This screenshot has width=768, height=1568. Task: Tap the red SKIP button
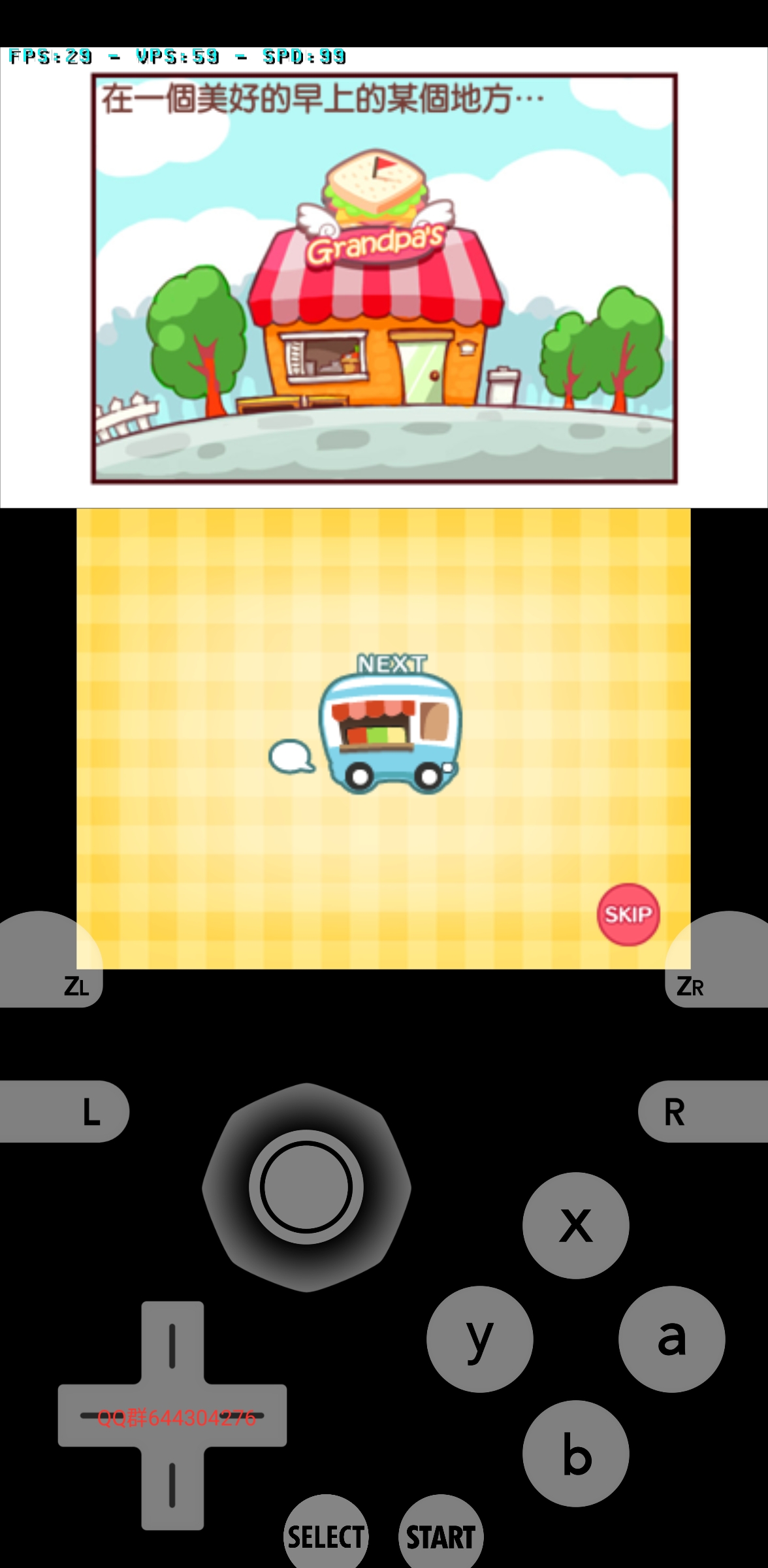point(628,914)
